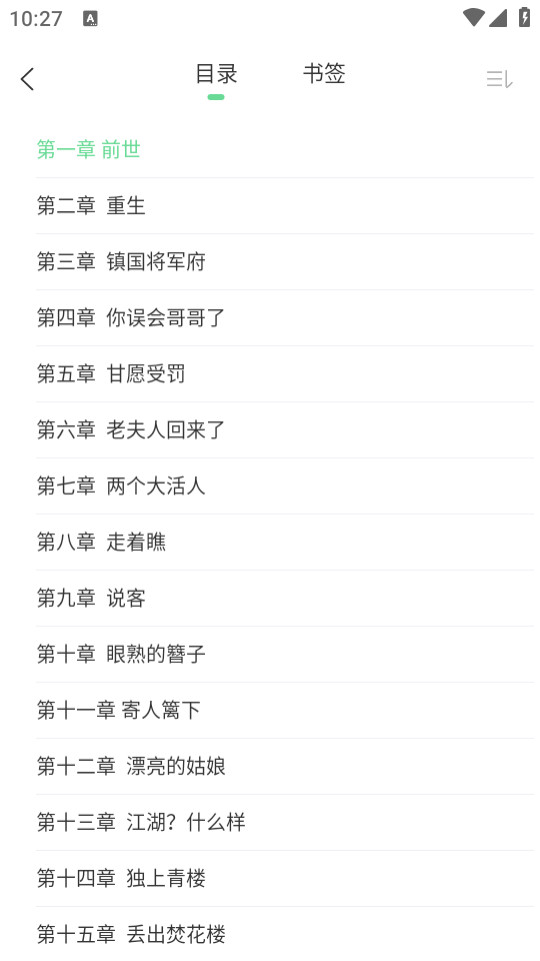The image size is (540, 961).
Task: Select the 目录 tab
Action: click(216, 74)
